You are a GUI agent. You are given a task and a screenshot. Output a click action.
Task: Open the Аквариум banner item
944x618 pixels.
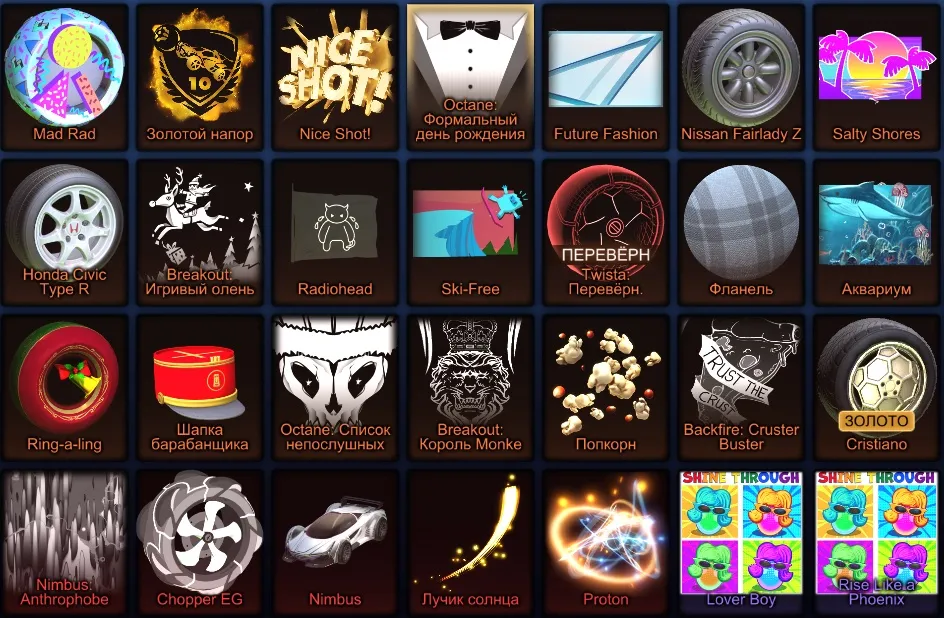tap(876, 230)
